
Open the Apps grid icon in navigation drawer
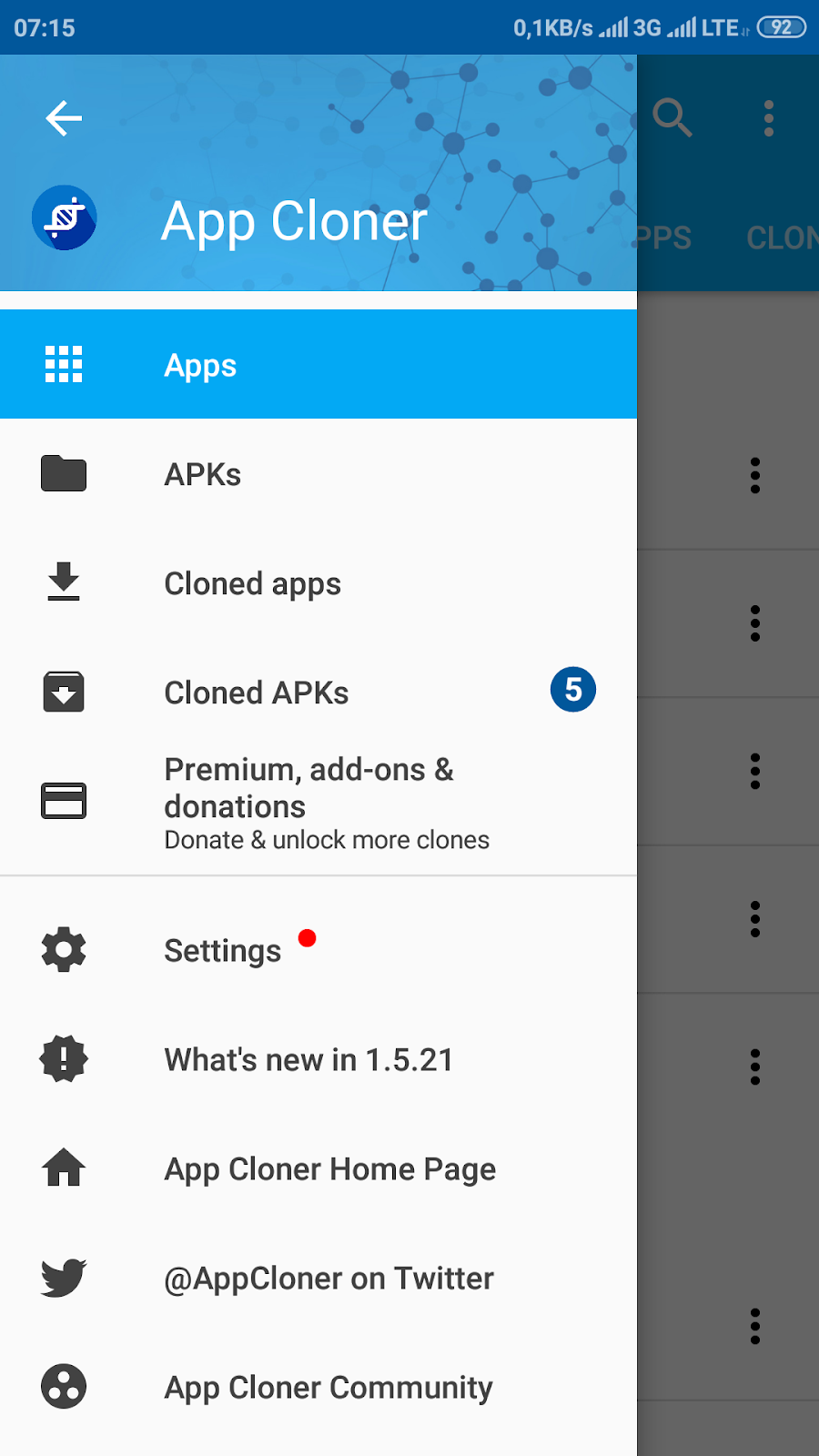[63, 364]
